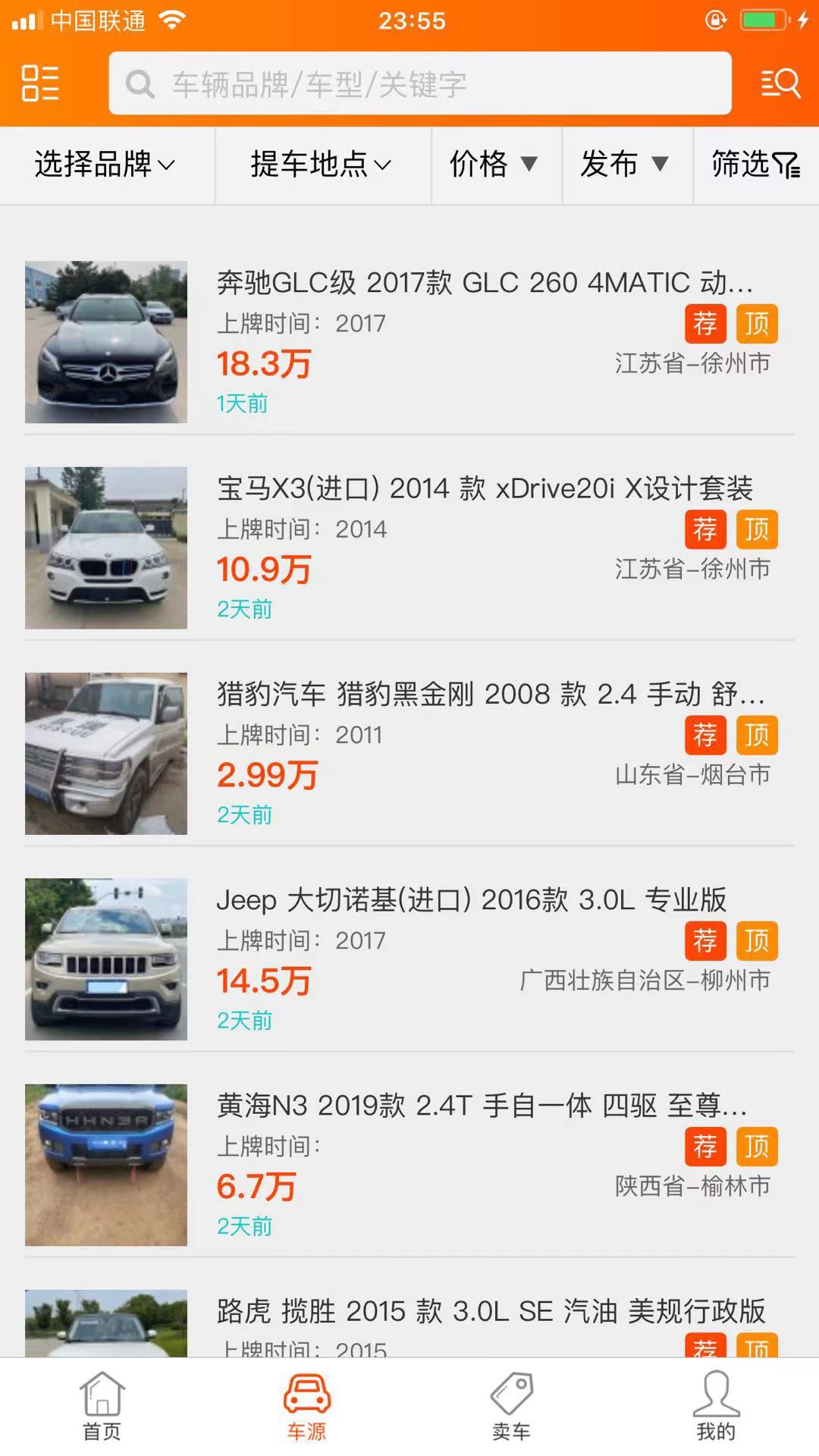Image resolution: width=819 pixels, height=1456 pixels.
Task: Tap the 荐 badge on the GLC listing
Action: tap(705, 323)
